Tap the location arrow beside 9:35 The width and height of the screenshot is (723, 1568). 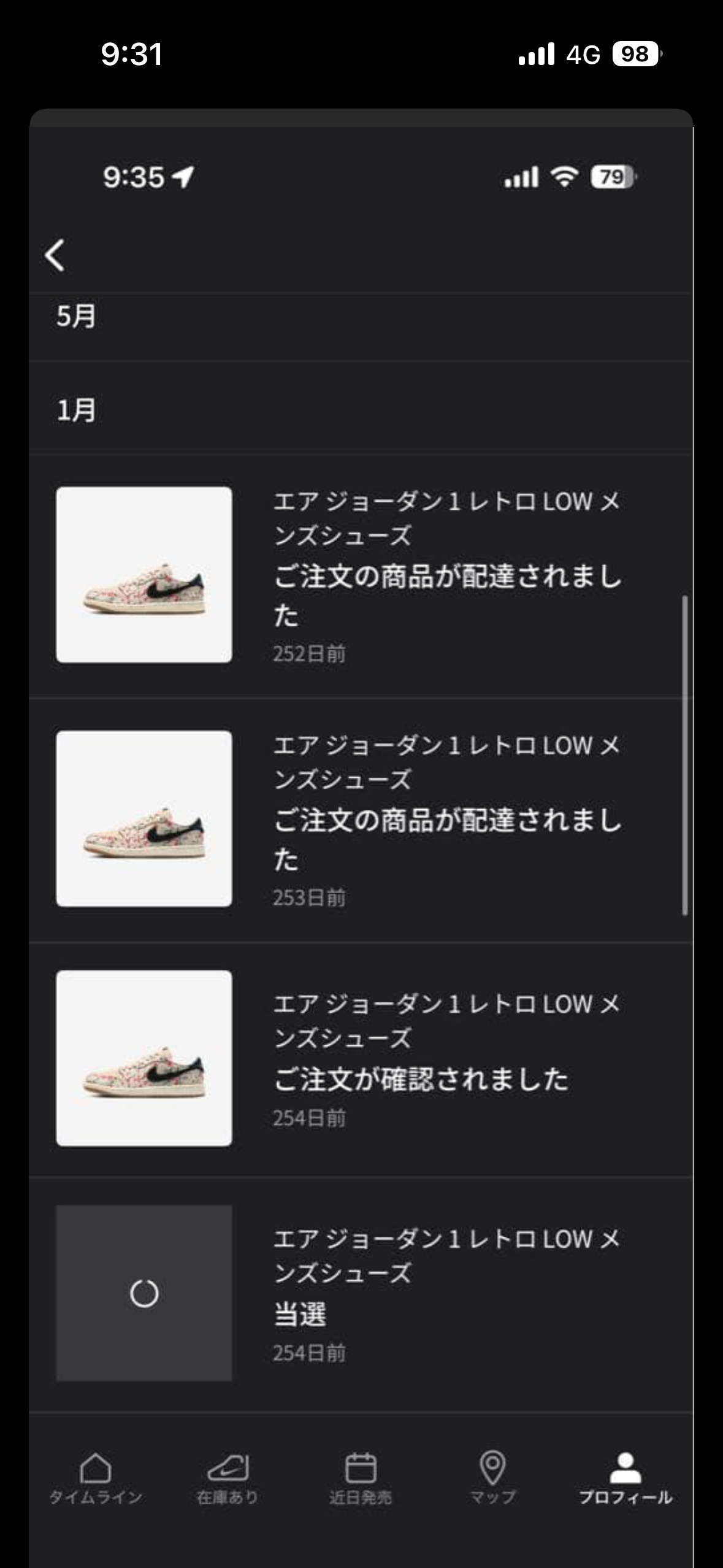coord(181,177)
